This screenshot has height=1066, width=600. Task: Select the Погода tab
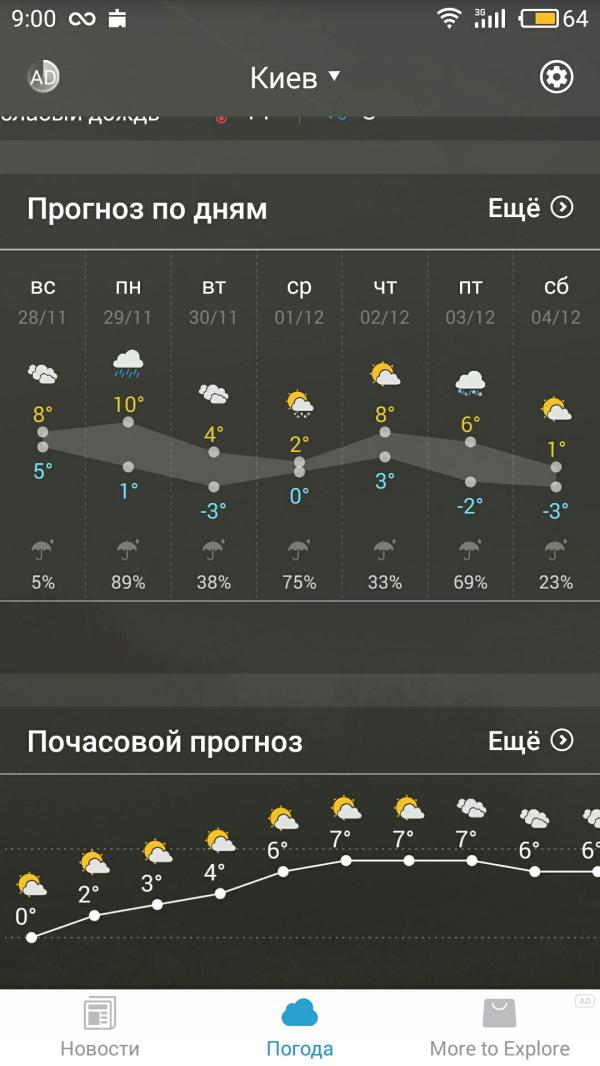pos(299,1028)
